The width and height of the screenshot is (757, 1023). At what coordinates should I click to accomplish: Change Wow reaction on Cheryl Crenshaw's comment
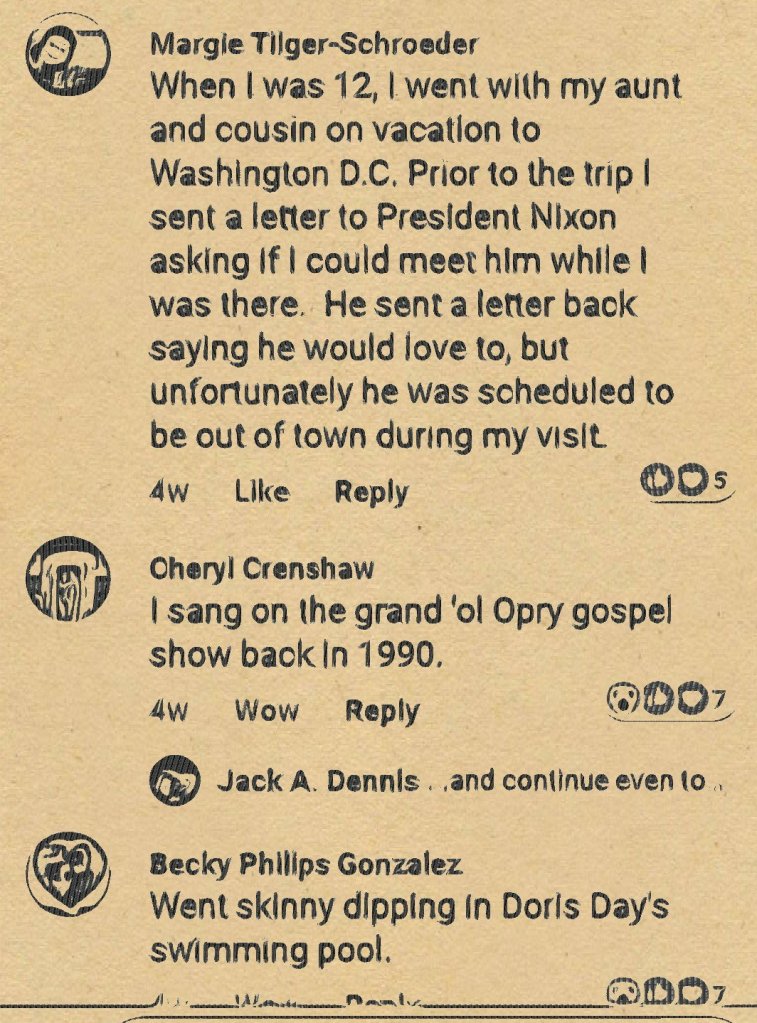pyautogui.click(x=266, y=711)
